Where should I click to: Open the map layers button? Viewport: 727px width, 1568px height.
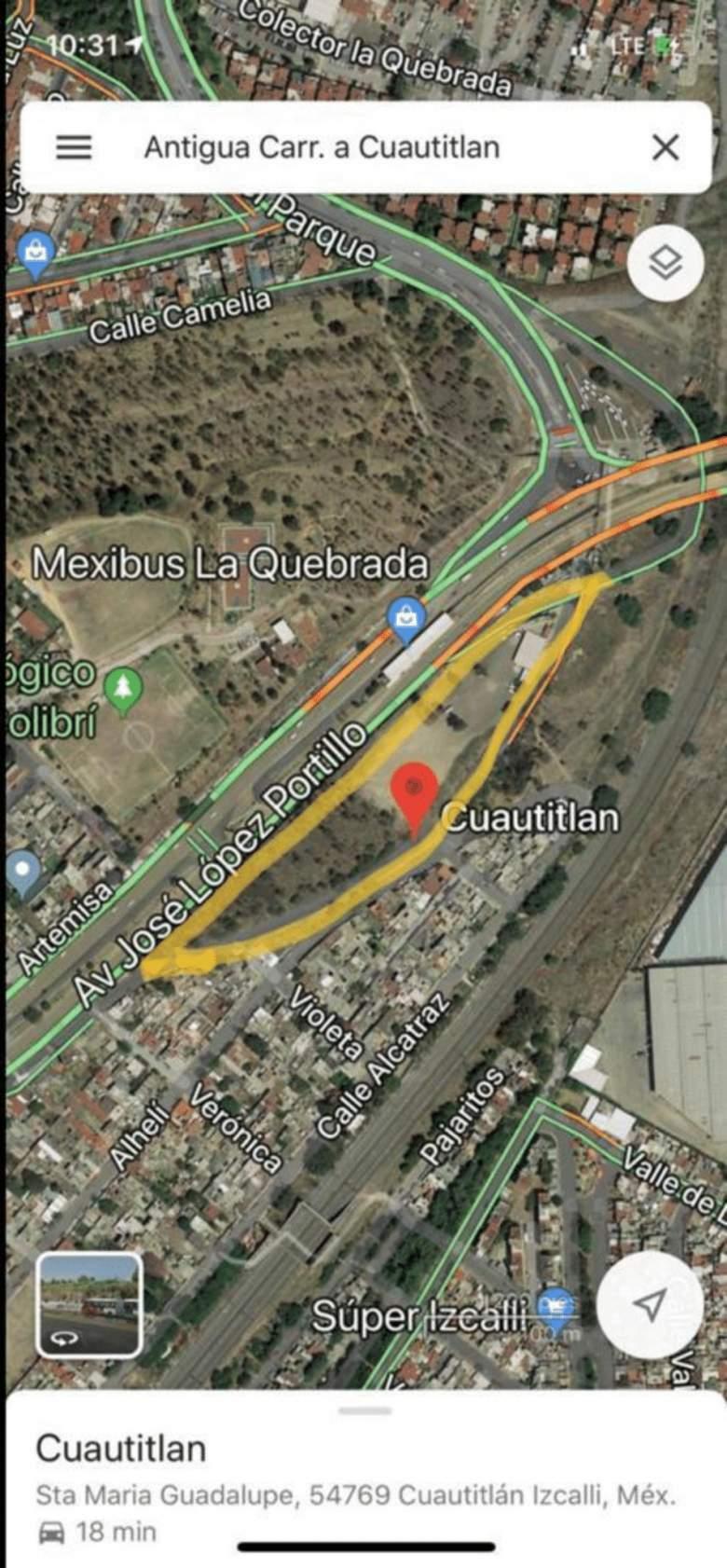pos(665,264)
